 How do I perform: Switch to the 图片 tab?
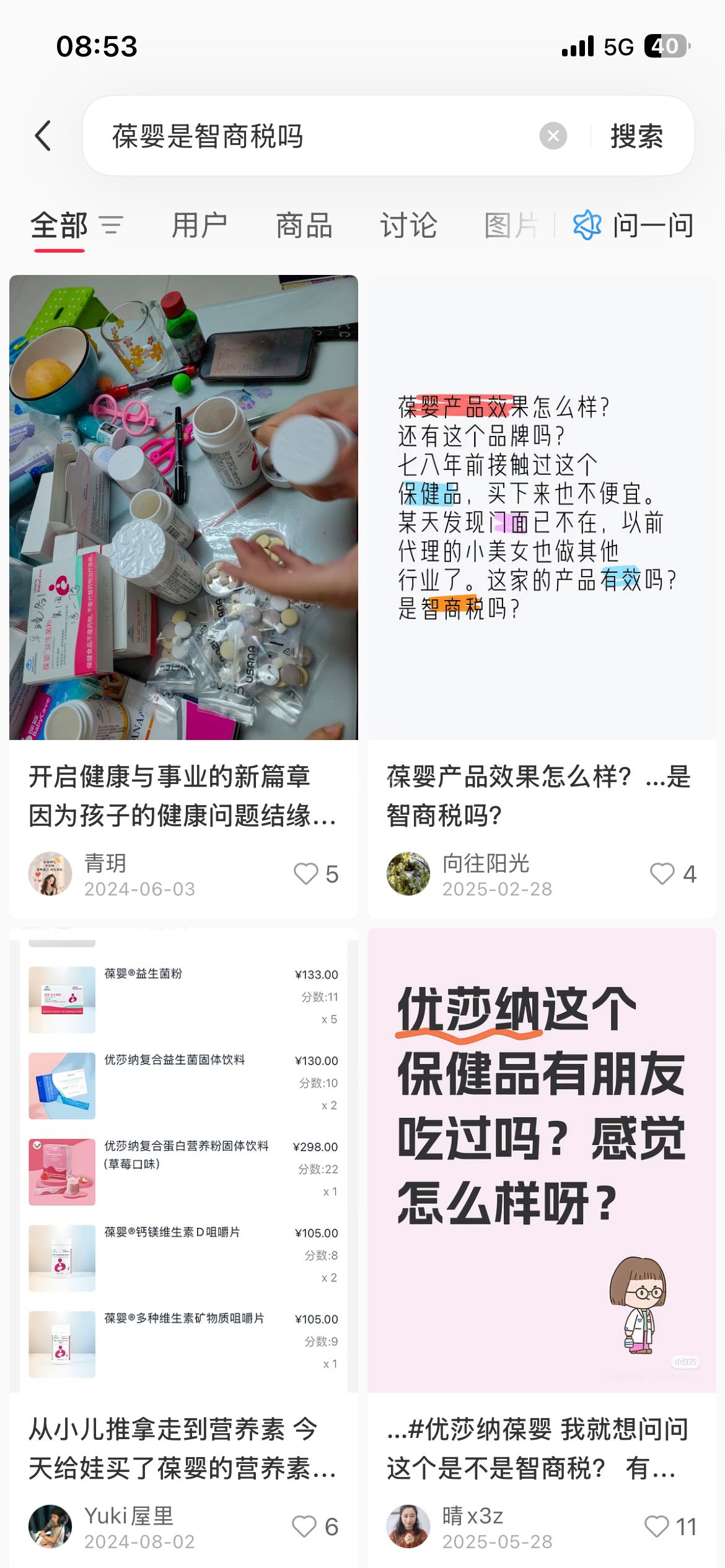click(x=511, y=225)
